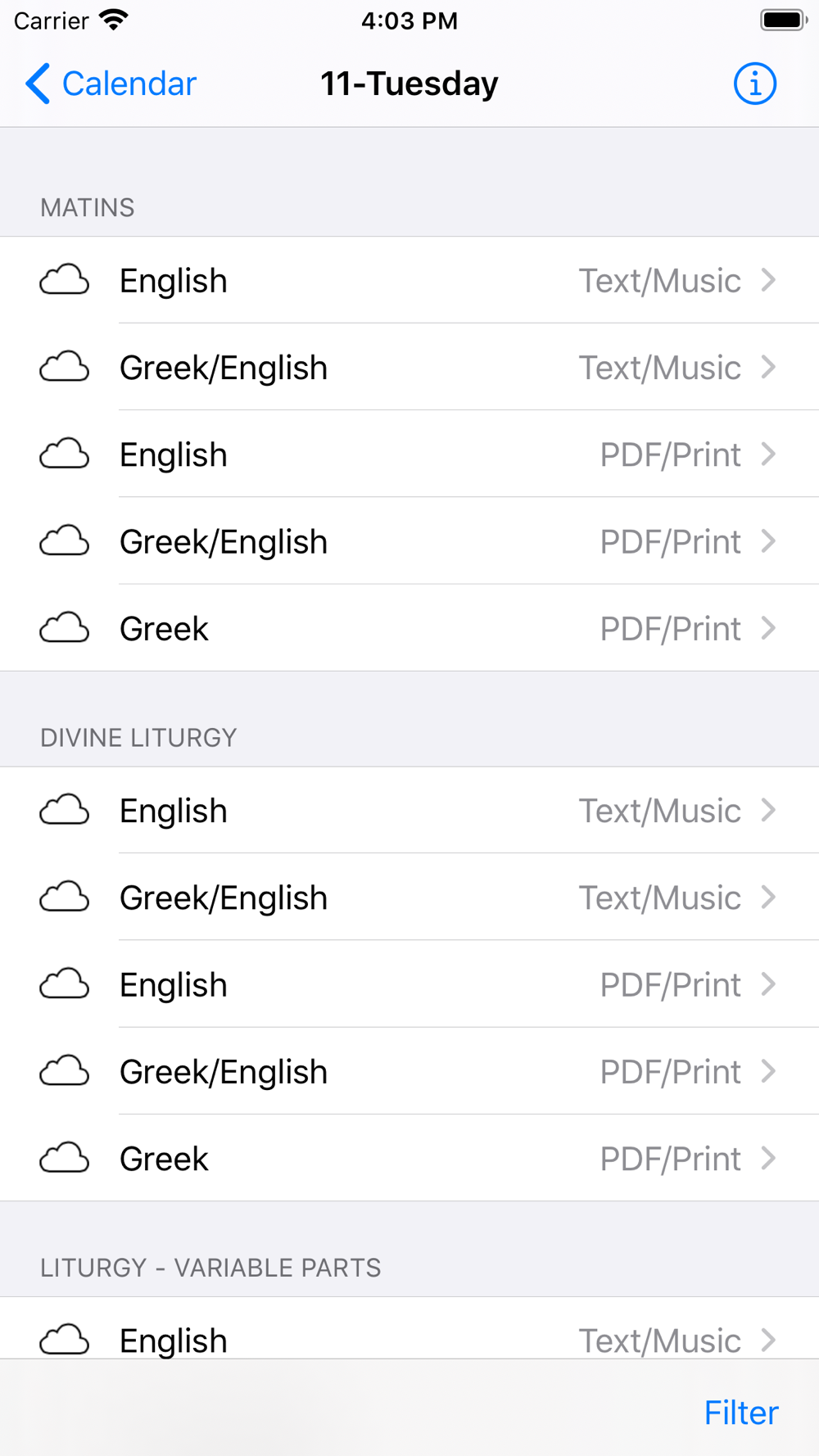Viewport: 819px width, 1456px height.
Task: Open Matins English Text/Music
Action: [409, 280]
